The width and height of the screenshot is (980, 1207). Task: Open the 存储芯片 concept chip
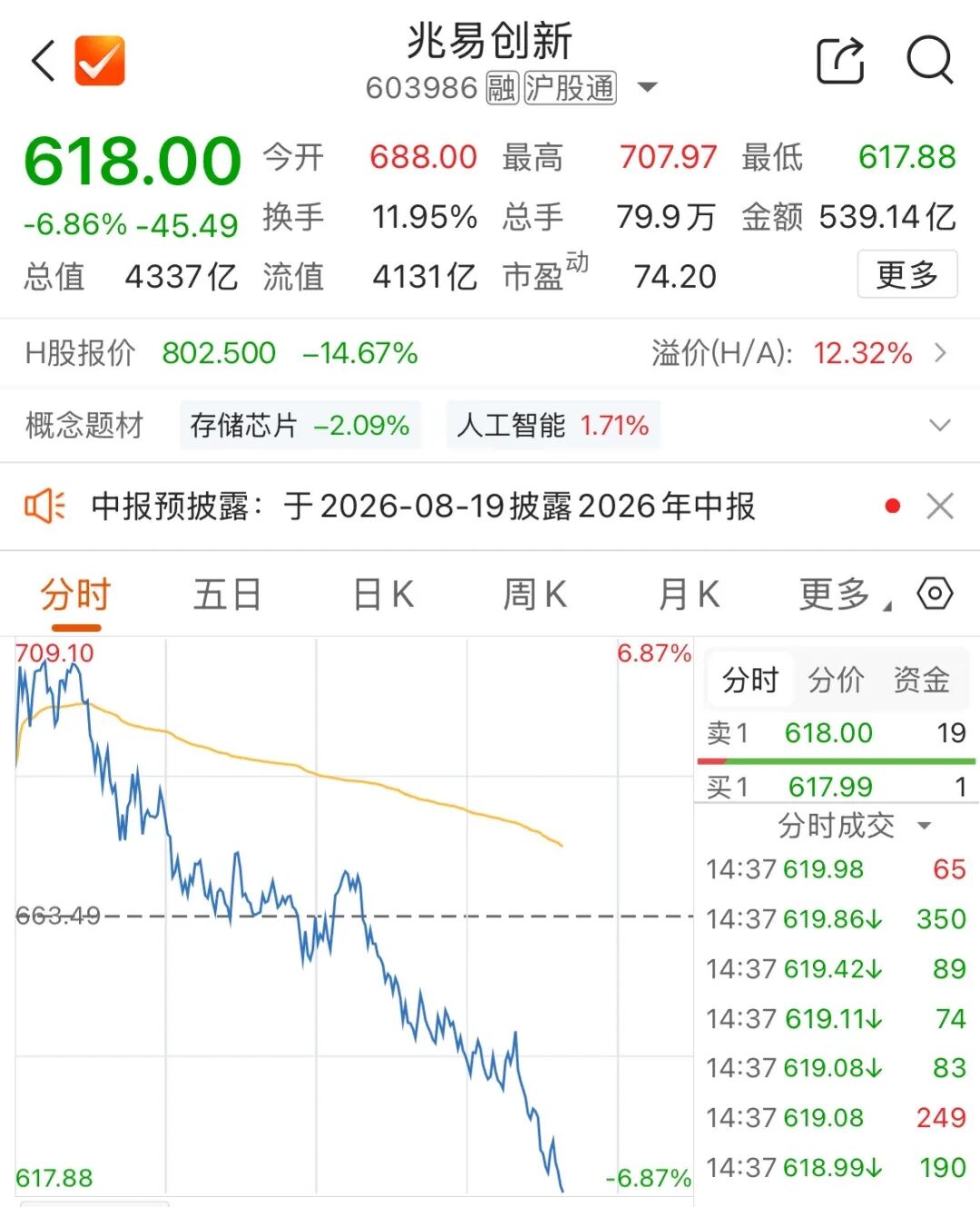300,425
